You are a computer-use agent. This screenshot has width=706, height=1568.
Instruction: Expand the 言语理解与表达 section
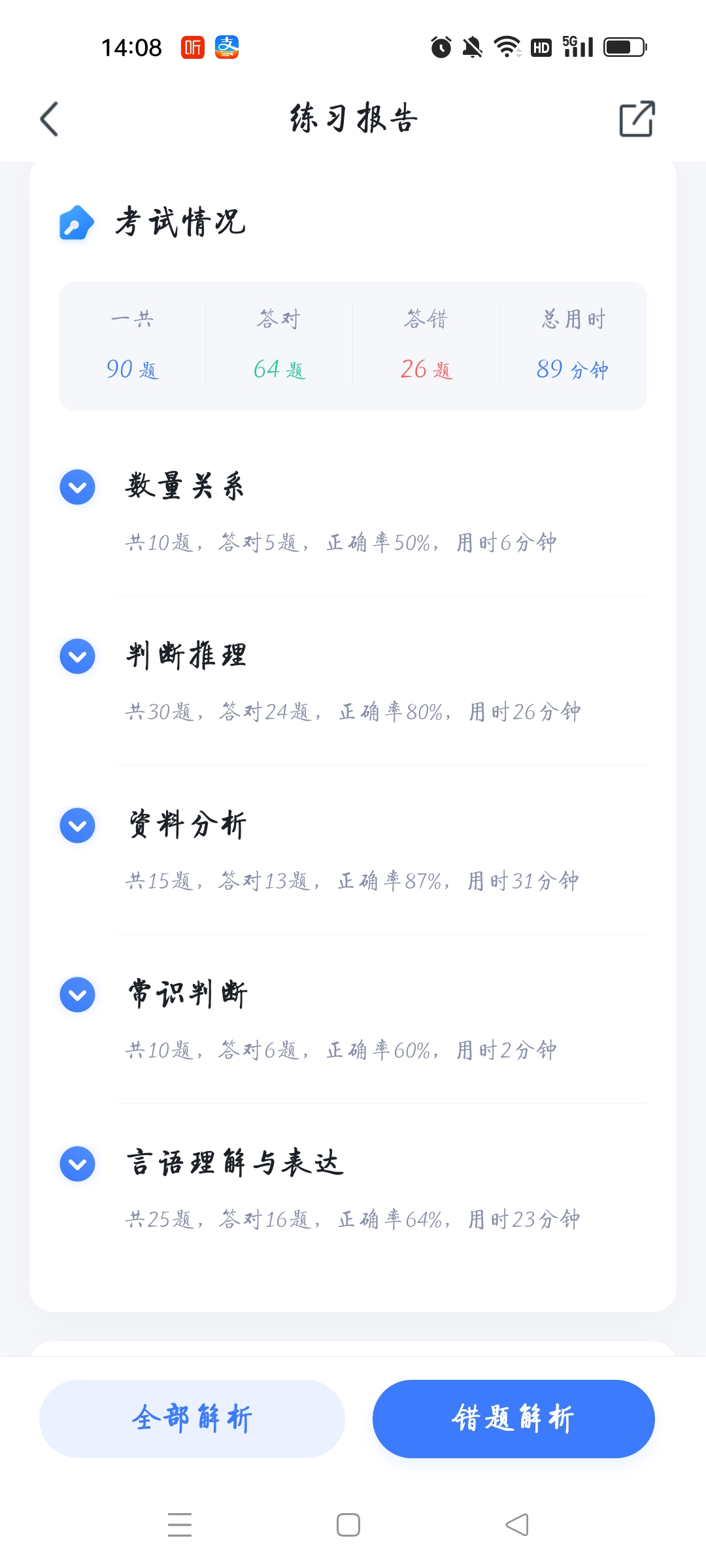tap(78, 1164)
